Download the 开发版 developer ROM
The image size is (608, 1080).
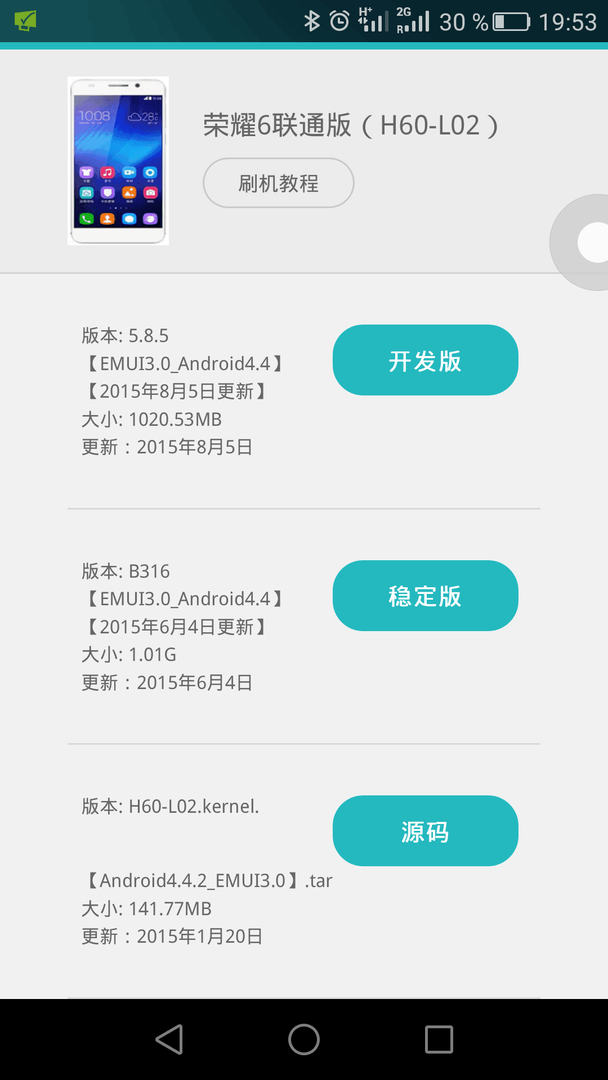tap(425, 360)
